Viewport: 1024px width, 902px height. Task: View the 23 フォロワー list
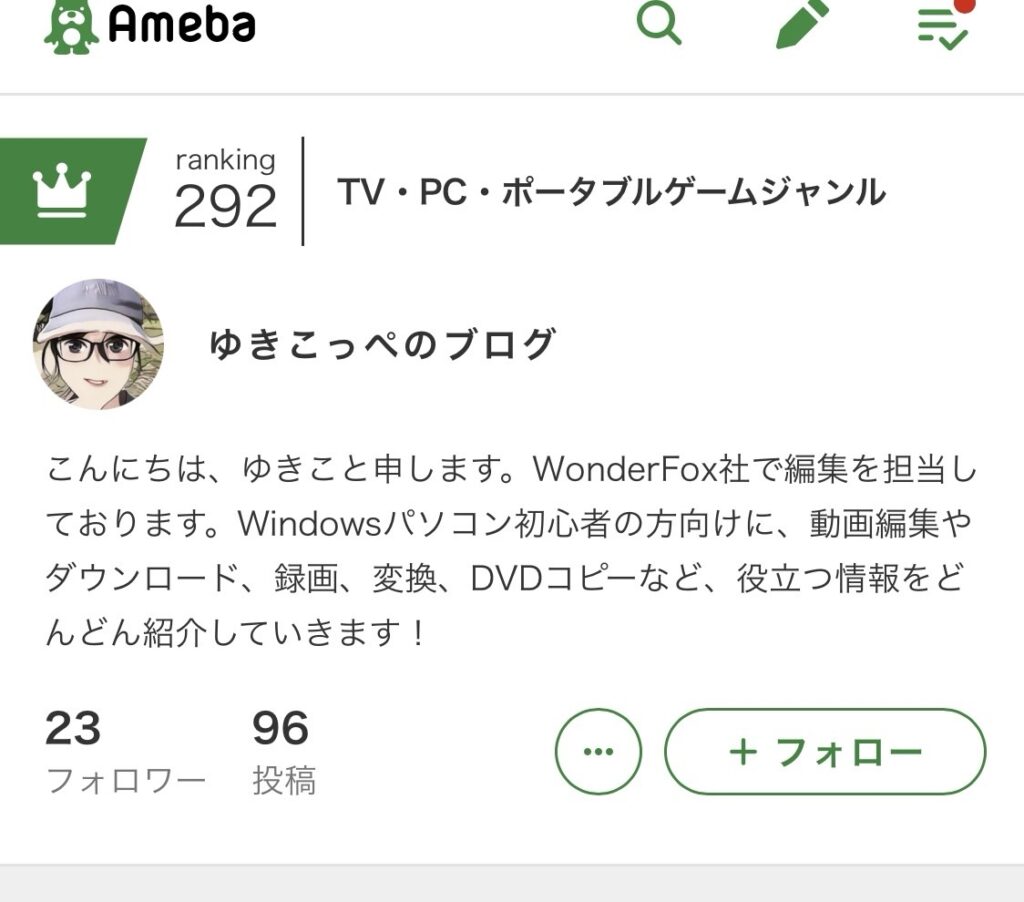click(125, 752)
